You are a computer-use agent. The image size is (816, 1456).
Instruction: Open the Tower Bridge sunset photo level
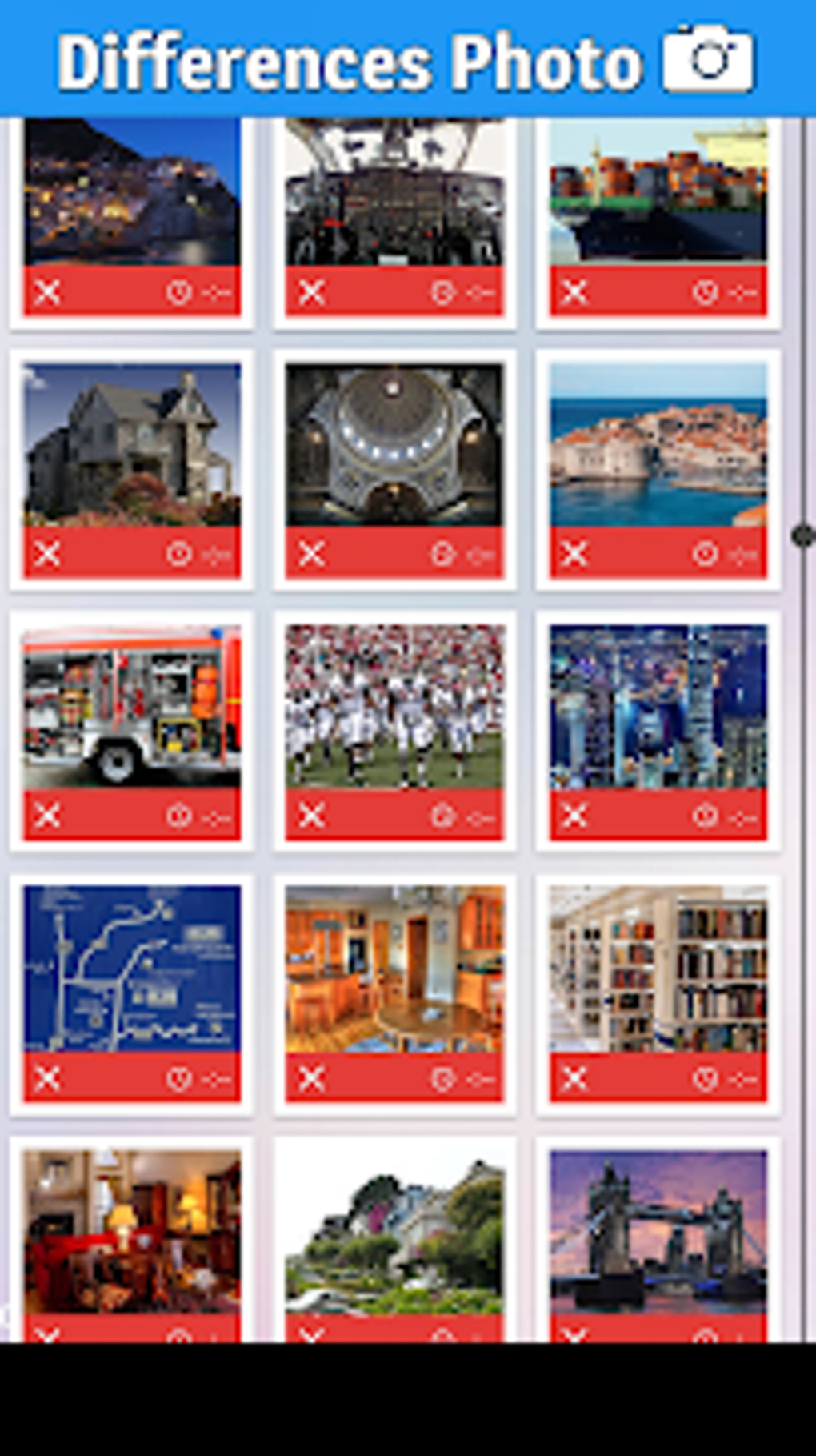tap(658, 1232)
